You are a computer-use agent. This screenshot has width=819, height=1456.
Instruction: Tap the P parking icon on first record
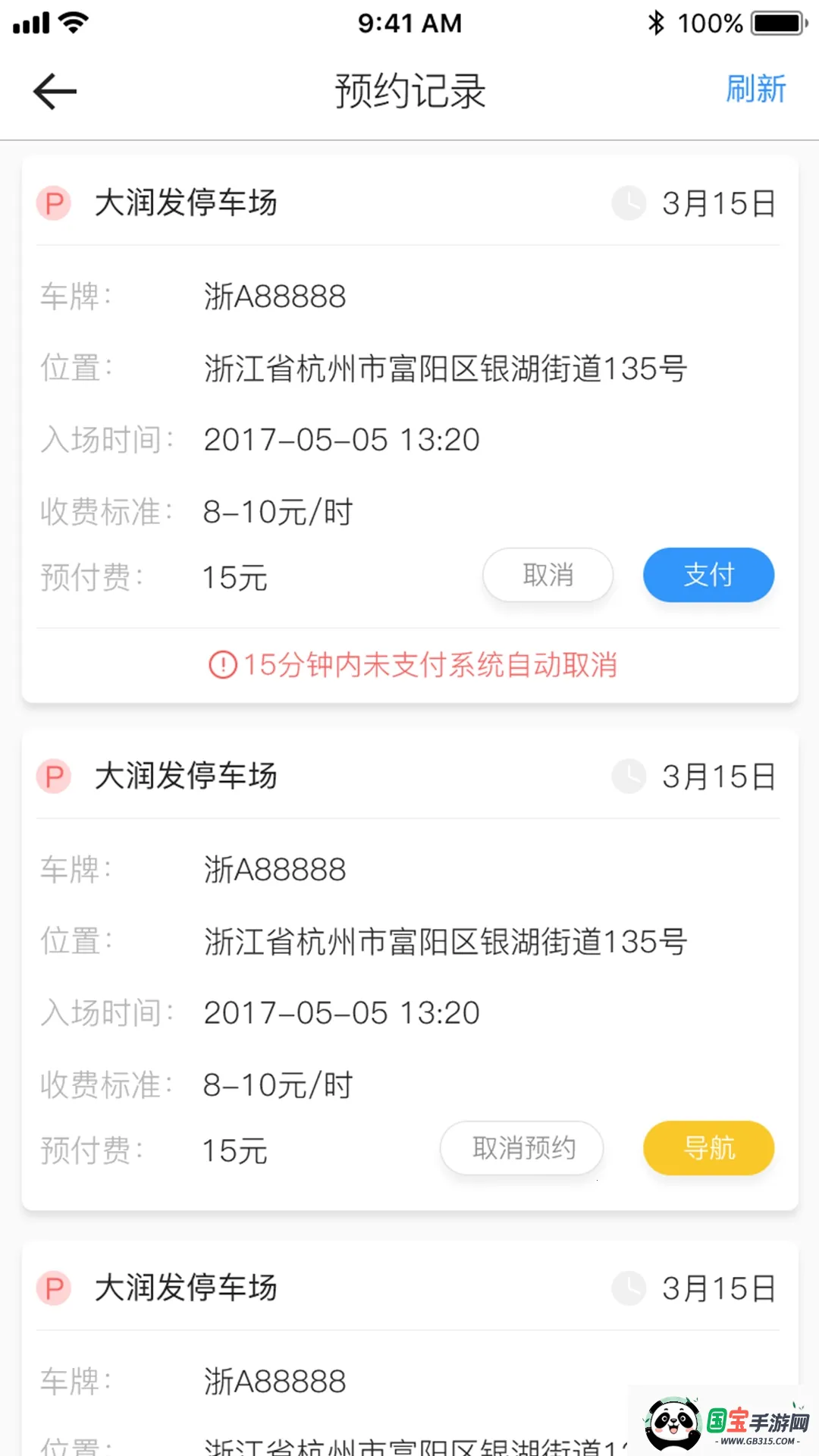click(52, 203)
